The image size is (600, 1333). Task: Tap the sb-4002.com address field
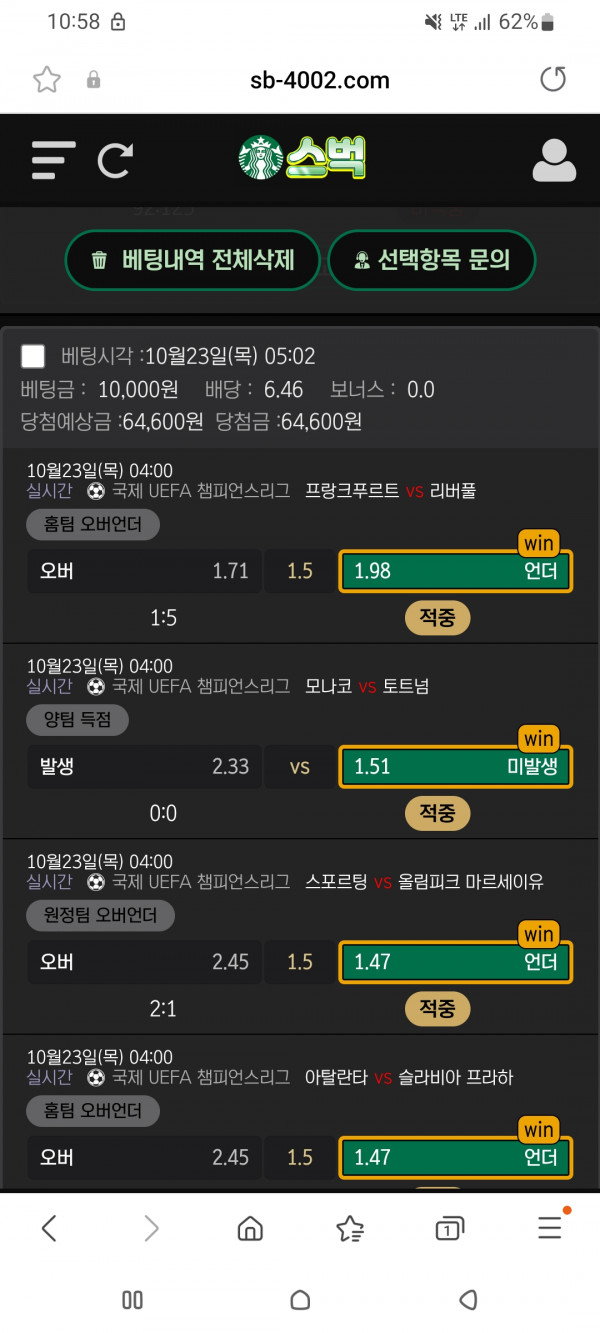[x=320, y=80]
